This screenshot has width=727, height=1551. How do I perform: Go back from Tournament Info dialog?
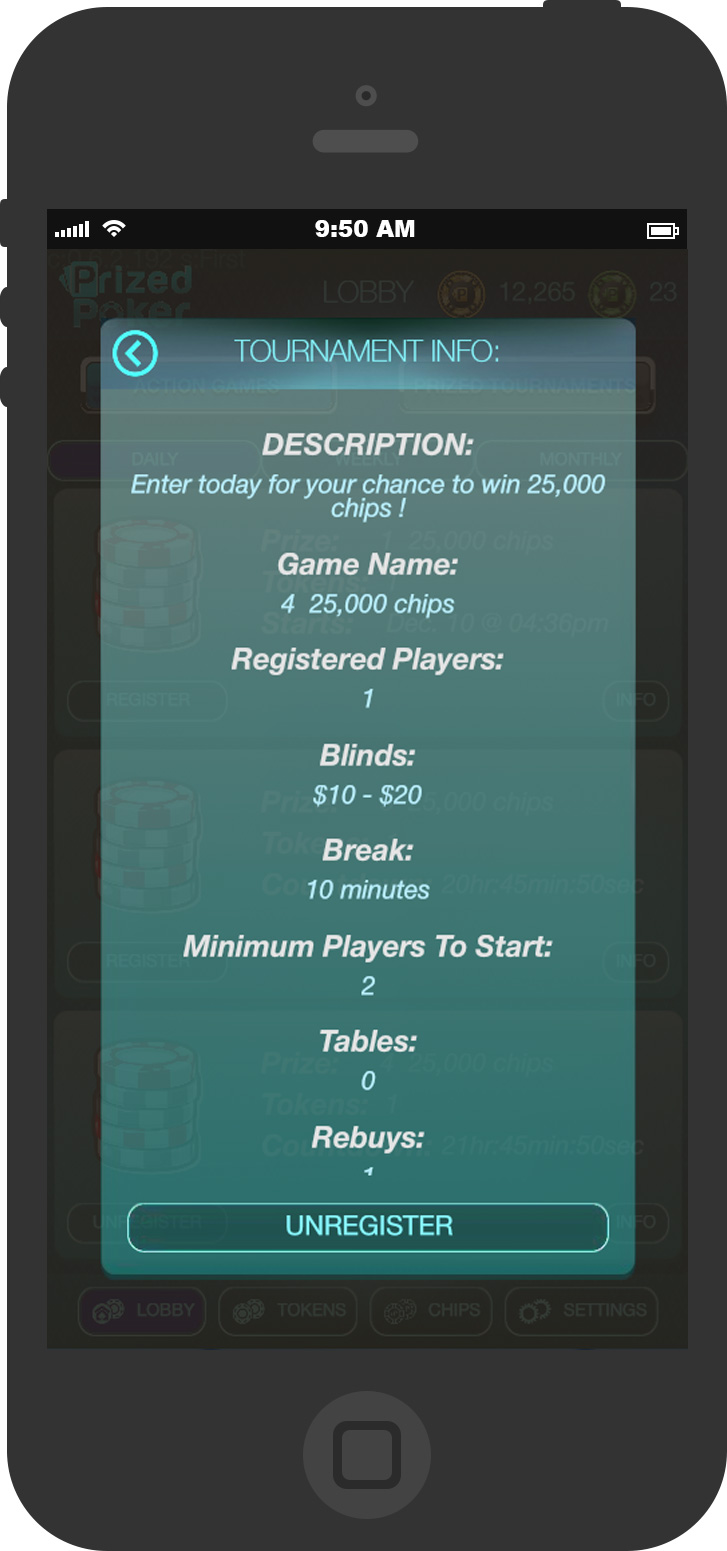[135, 353]
